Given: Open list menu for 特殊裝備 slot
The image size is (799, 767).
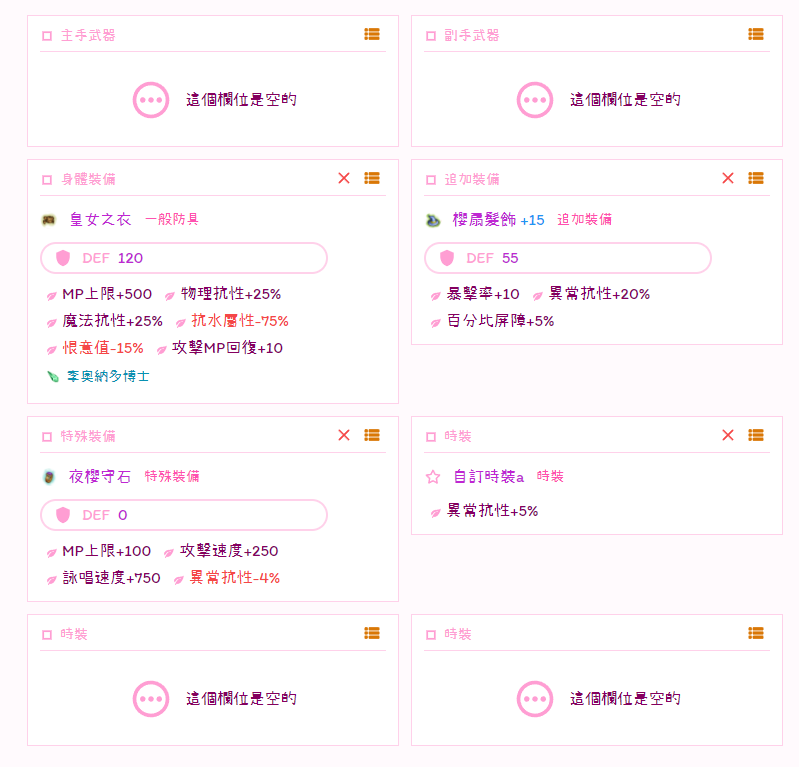Looking at the screenshot, I should 372,435.
